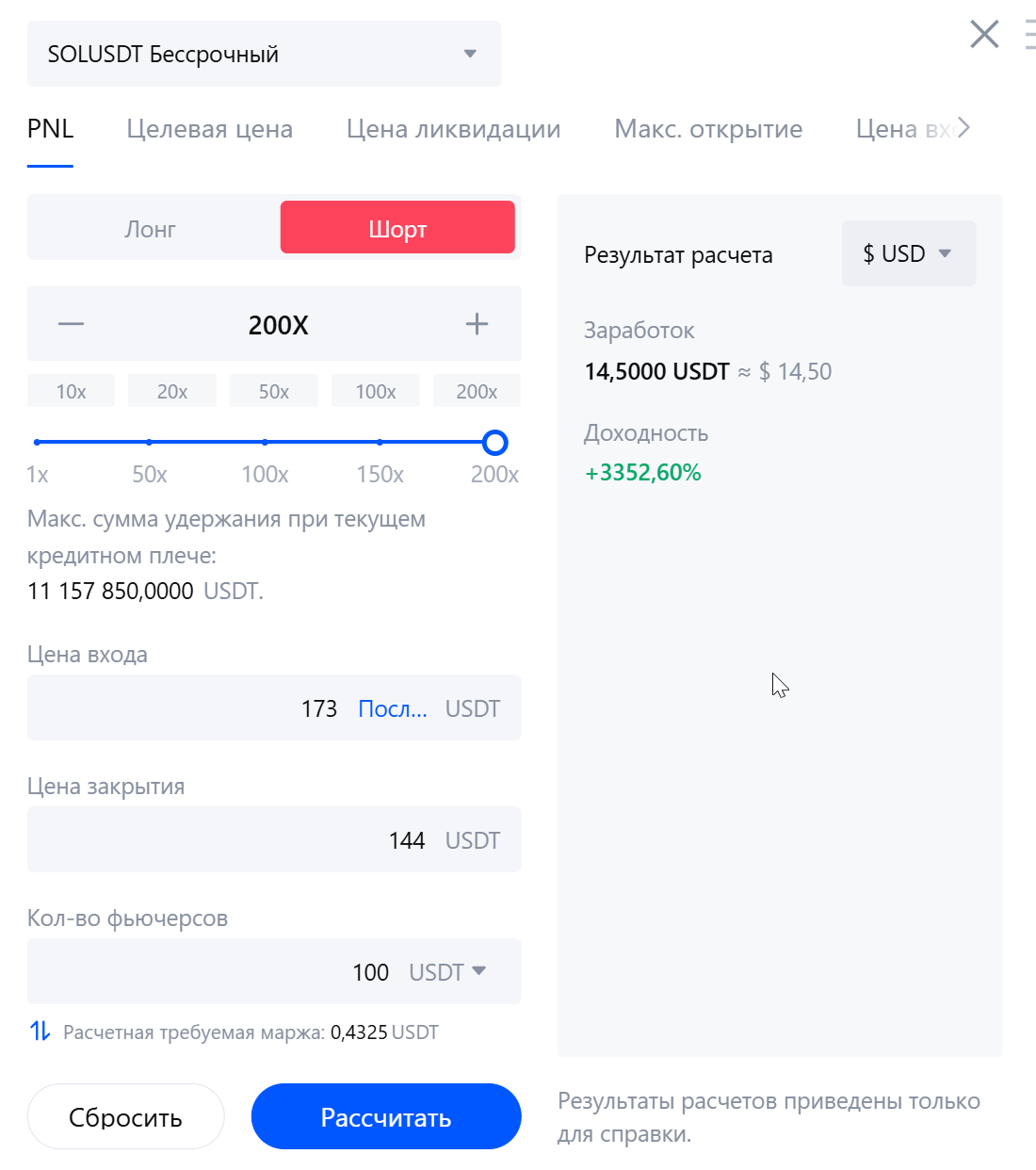Open the SOLUSDT Бессрочный contract dropdown
Image resolution: width=1036 pixels, height=1170 pixels.
[264, 54]
